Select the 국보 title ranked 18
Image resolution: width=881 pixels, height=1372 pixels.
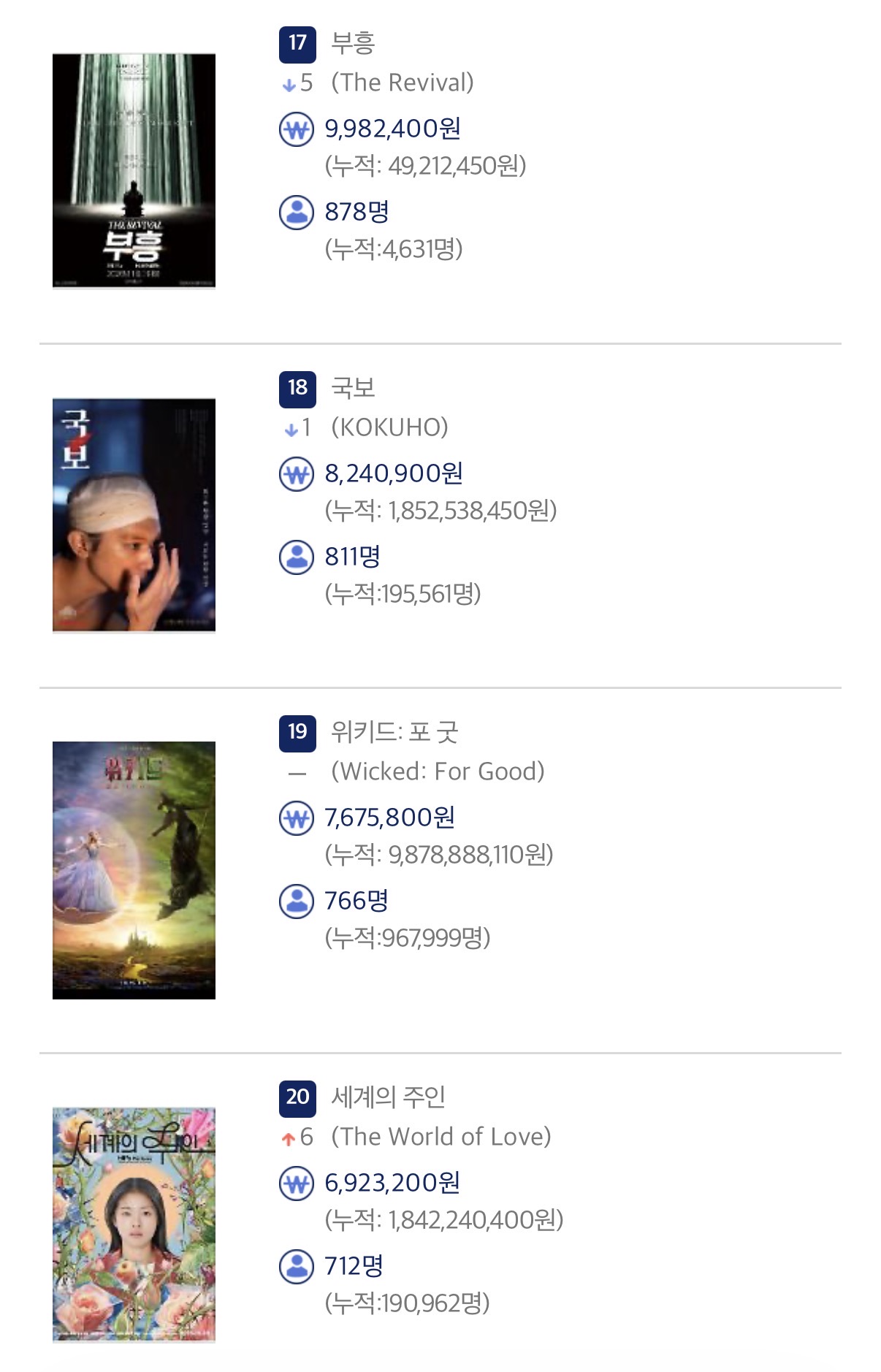(x=353, y=387)
